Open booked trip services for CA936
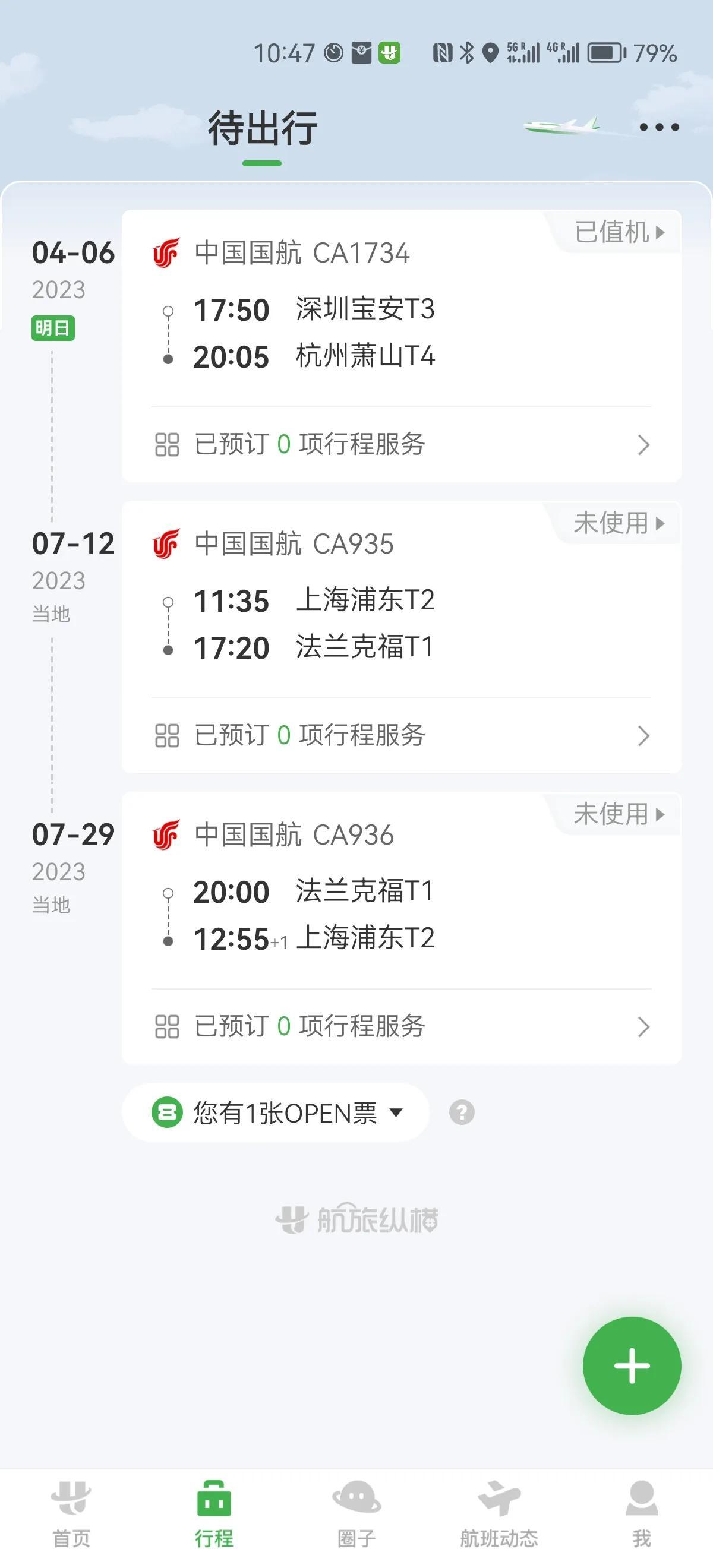Viewport: 713px width, 1568px height. click(x=401, y=1026)
